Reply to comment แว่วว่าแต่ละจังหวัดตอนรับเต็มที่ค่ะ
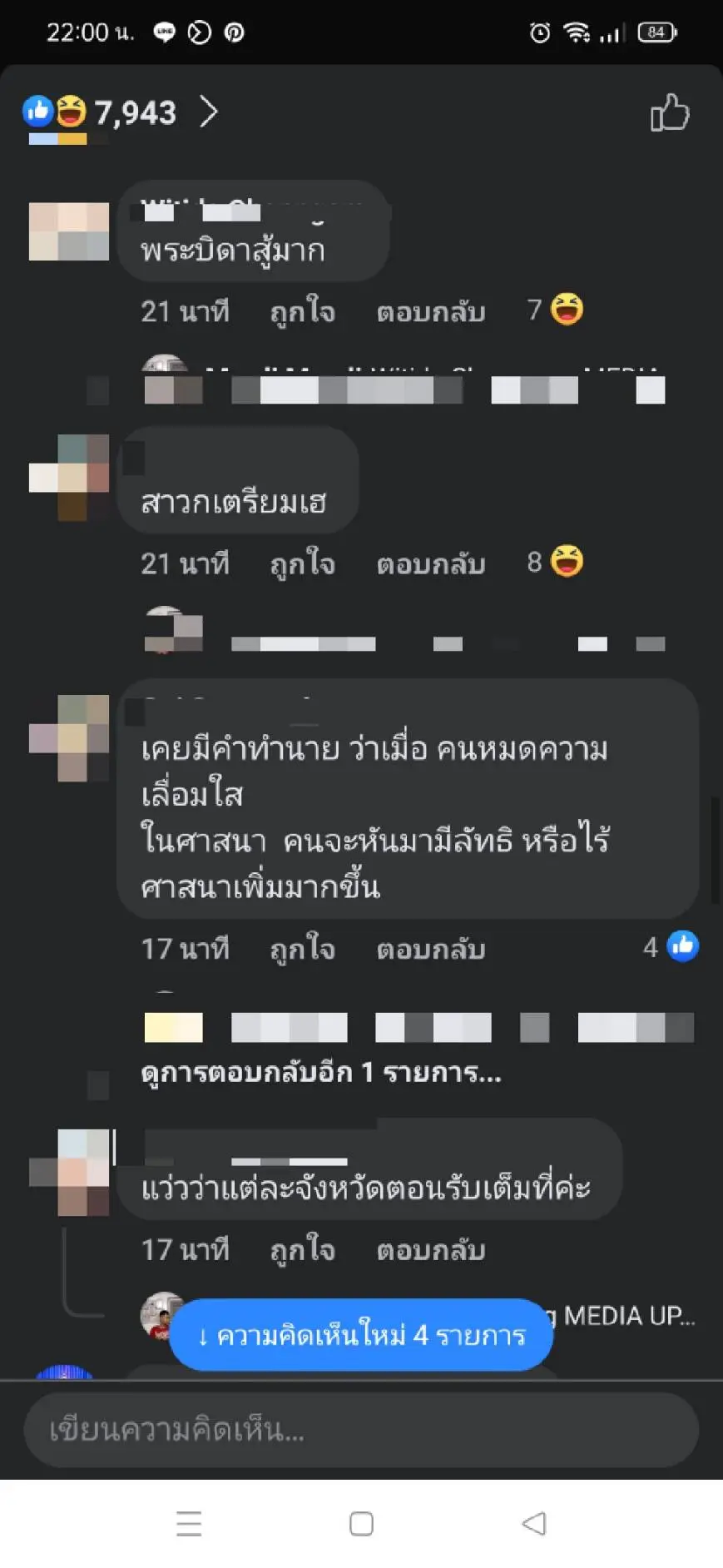 (430, 1250)
